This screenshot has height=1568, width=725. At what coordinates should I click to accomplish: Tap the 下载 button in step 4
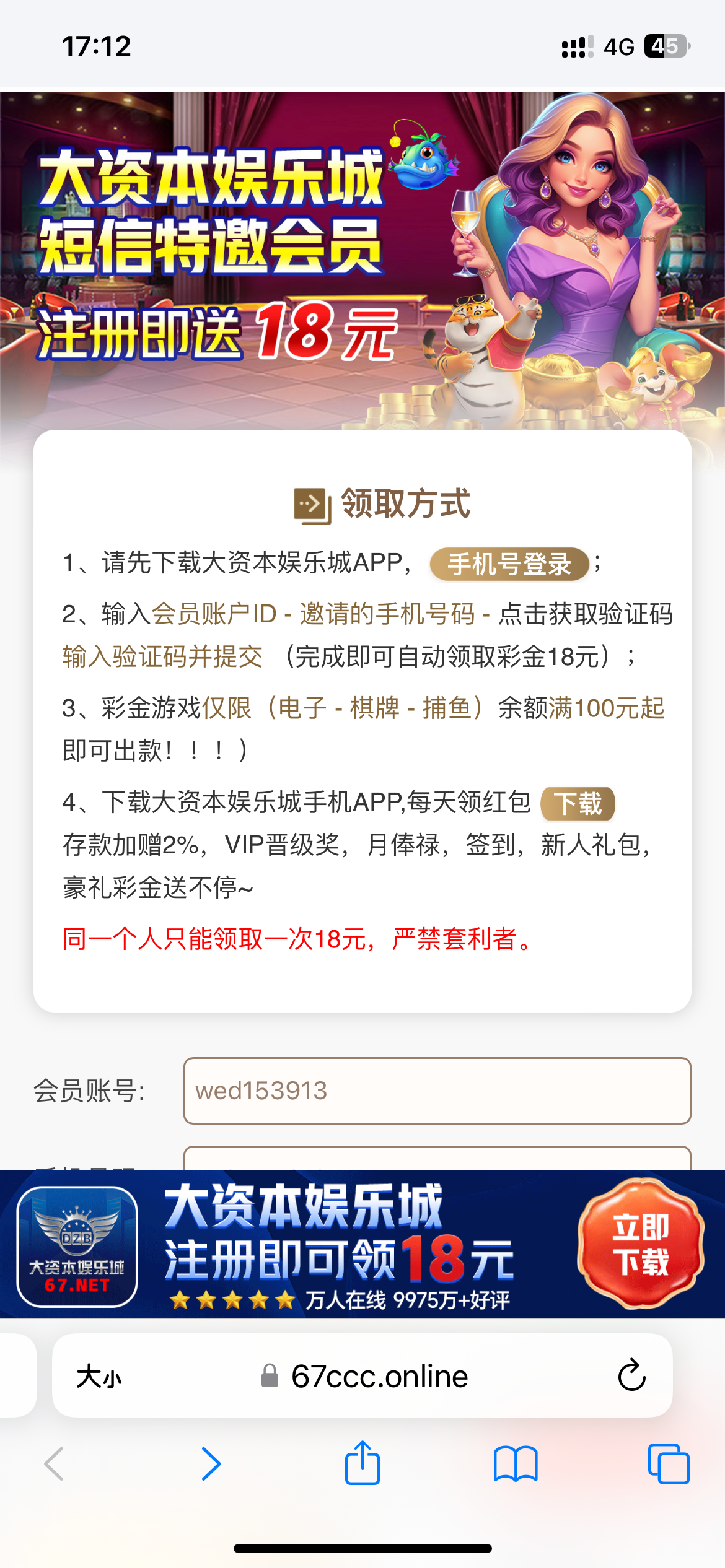click(x=578, y=804)
